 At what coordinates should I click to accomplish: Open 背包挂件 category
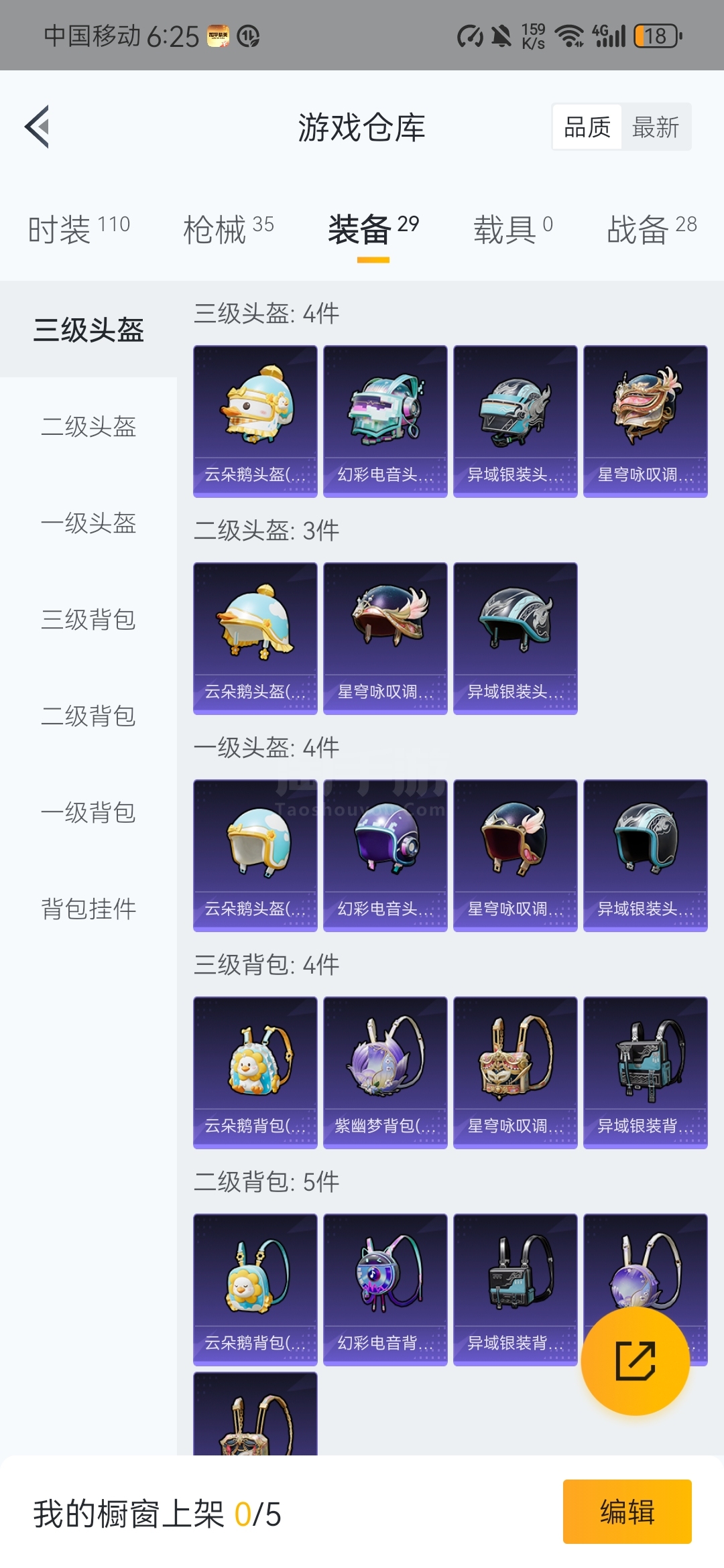(x=88, y=909)
